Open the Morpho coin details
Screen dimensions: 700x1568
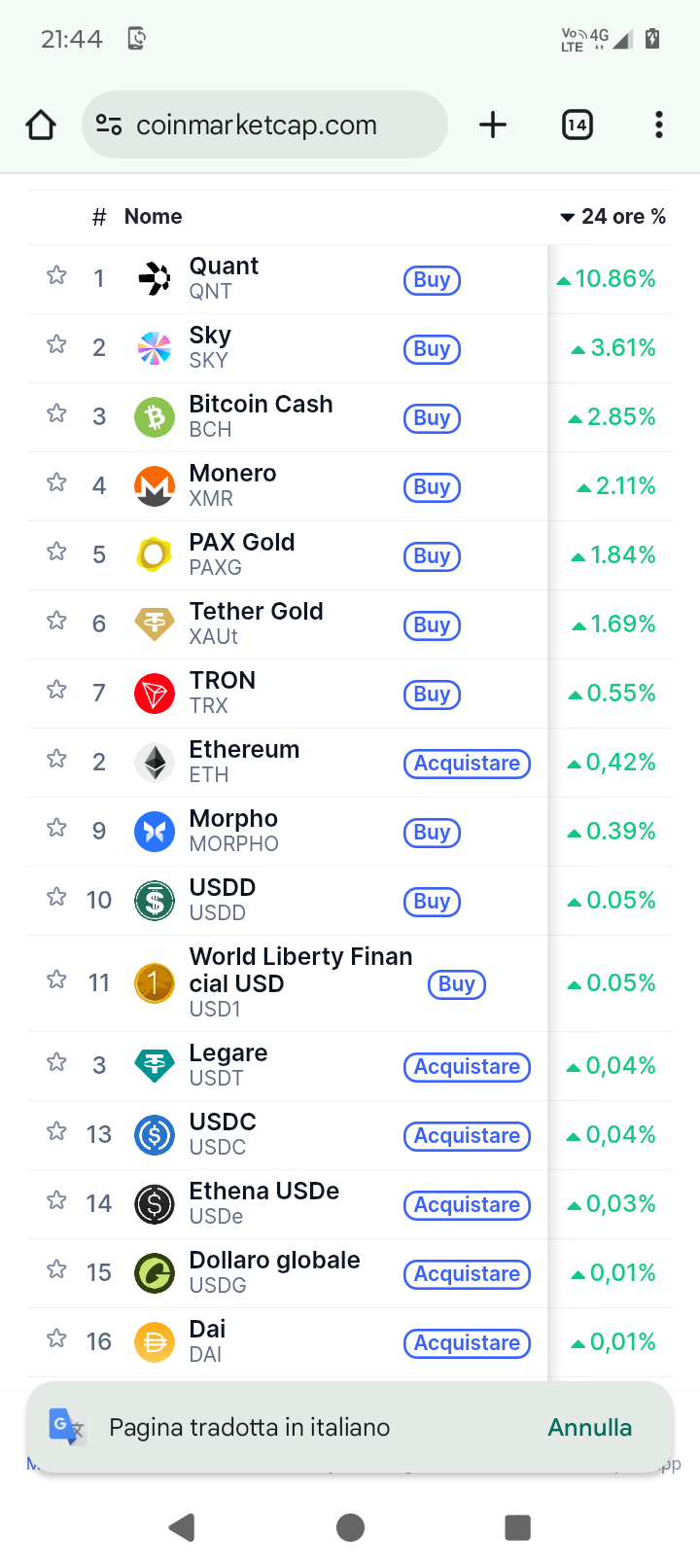pos(233,831)
